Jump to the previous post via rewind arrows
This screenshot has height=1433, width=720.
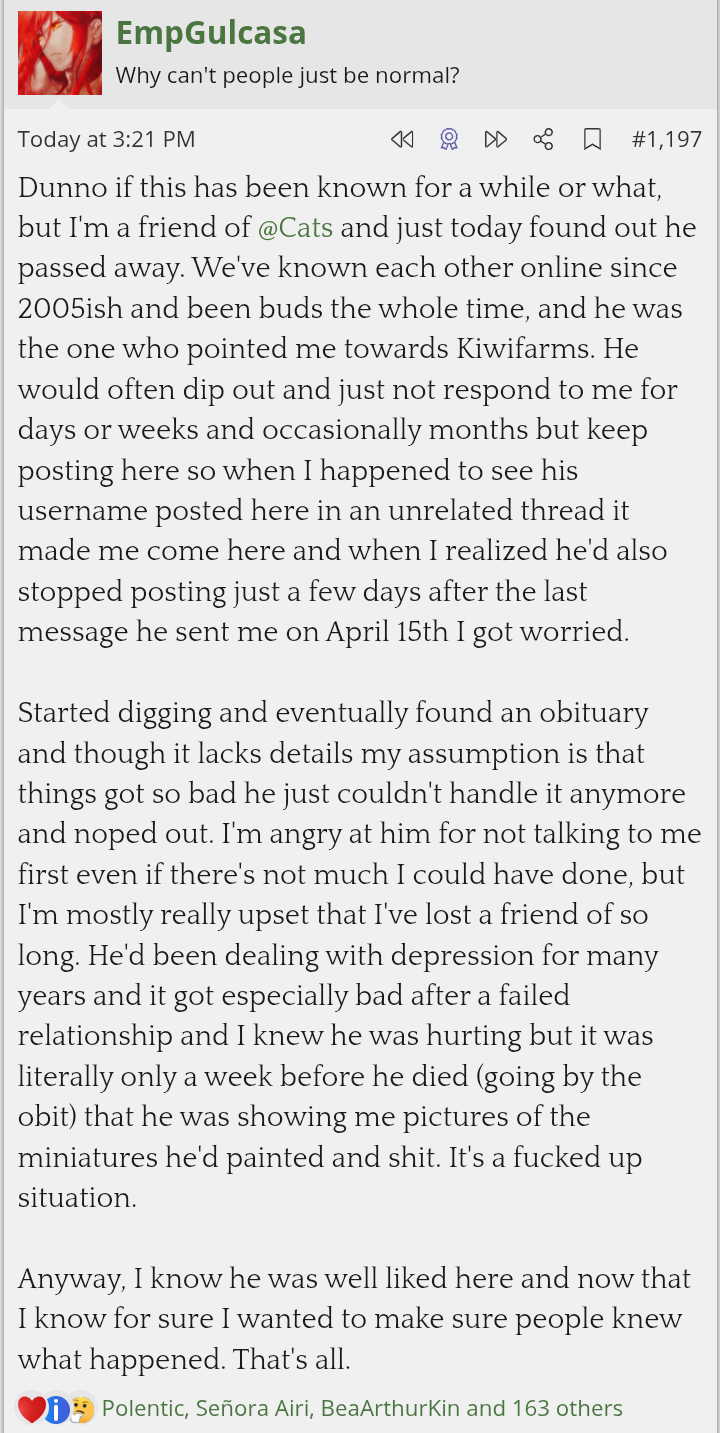click(402, 139)
